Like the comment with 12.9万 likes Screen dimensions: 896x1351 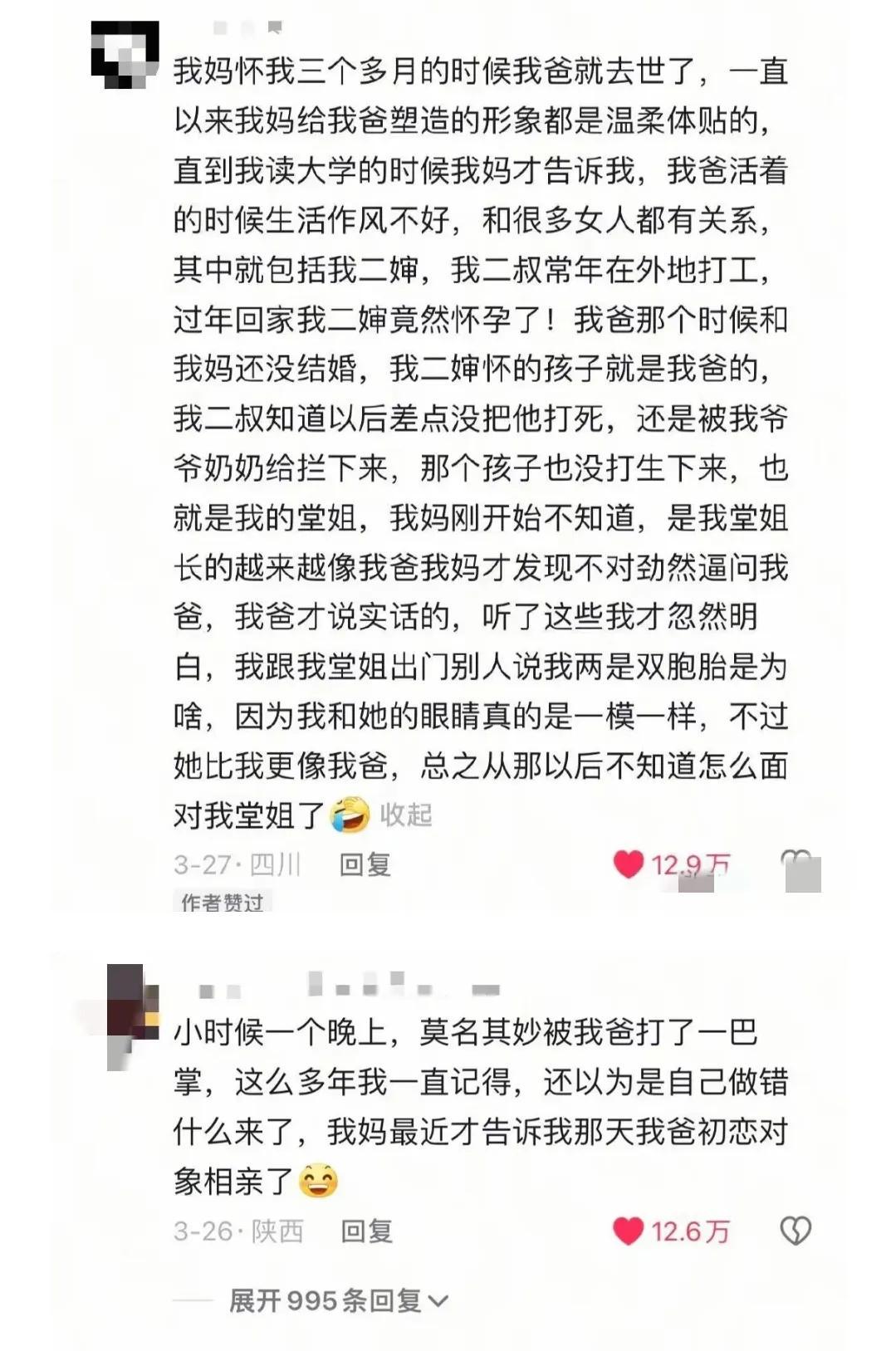click(629, 864)
